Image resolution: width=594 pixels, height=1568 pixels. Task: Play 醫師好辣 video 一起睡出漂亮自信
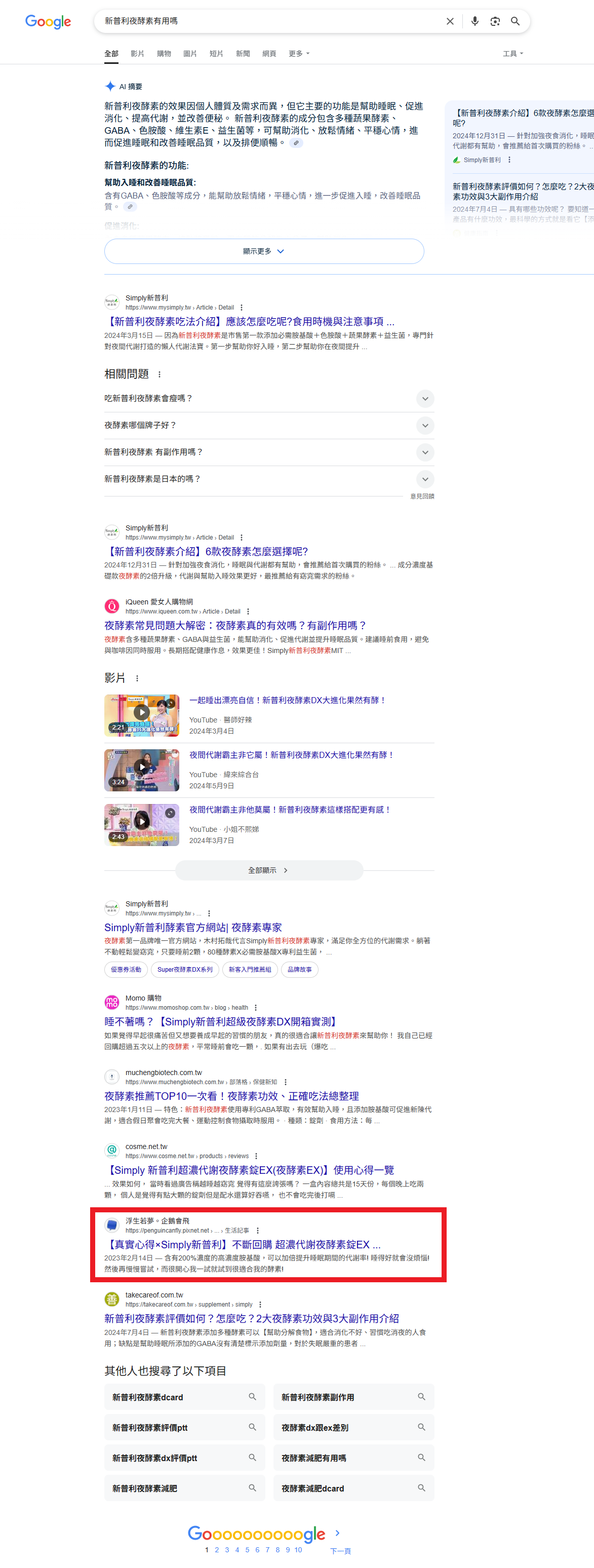[287, 701]
